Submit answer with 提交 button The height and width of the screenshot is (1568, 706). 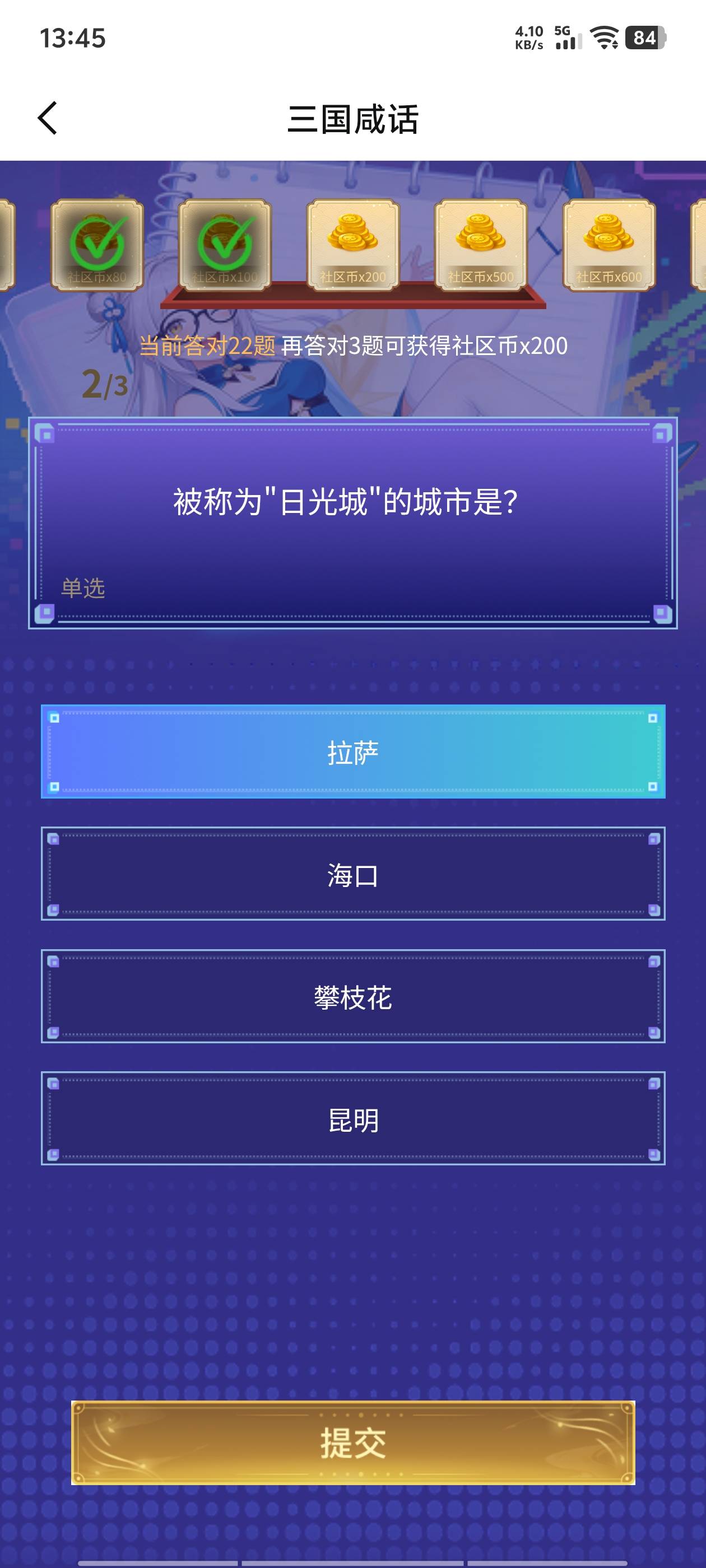tap(352, 1443)
